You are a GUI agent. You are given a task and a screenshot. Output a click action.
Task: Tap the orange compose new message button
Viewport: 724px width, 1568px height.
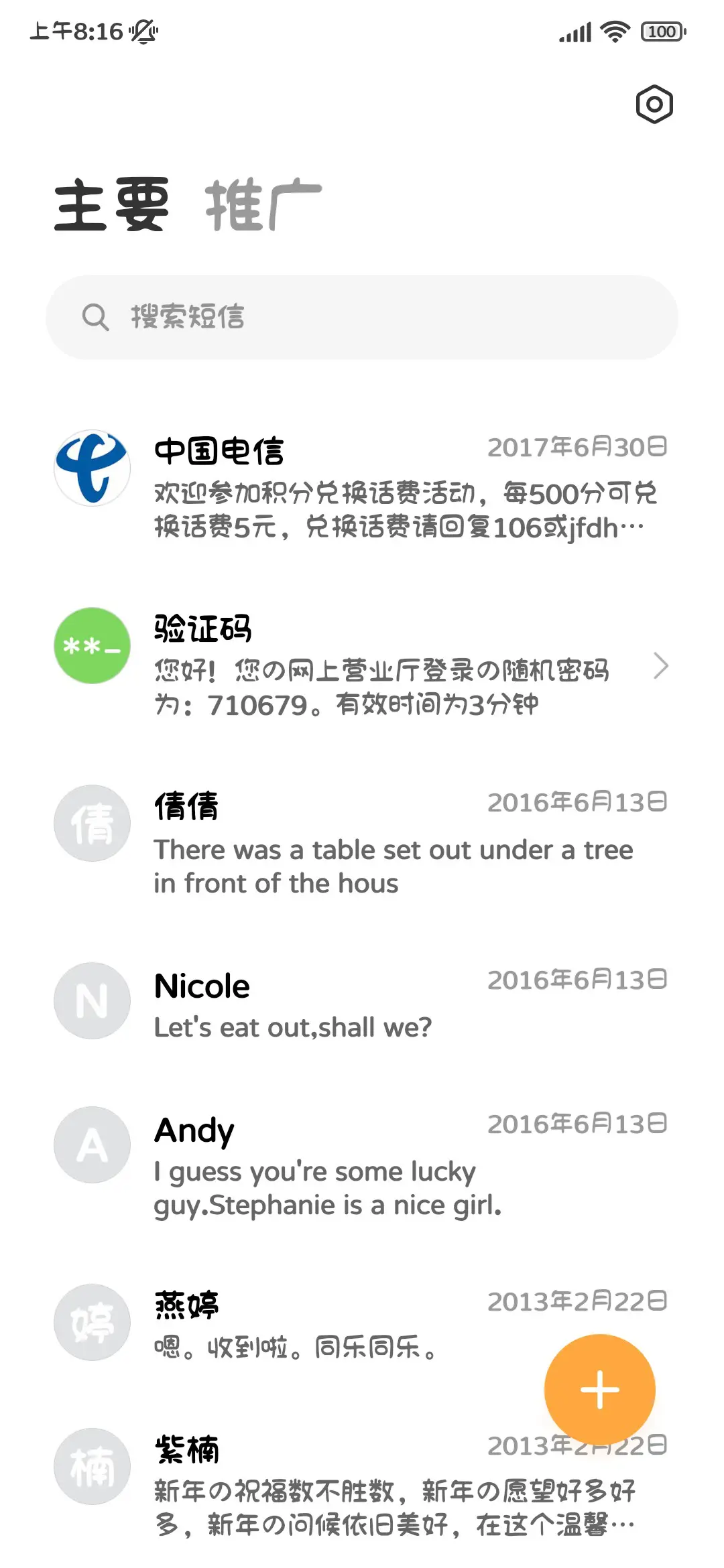point(599,1390)
